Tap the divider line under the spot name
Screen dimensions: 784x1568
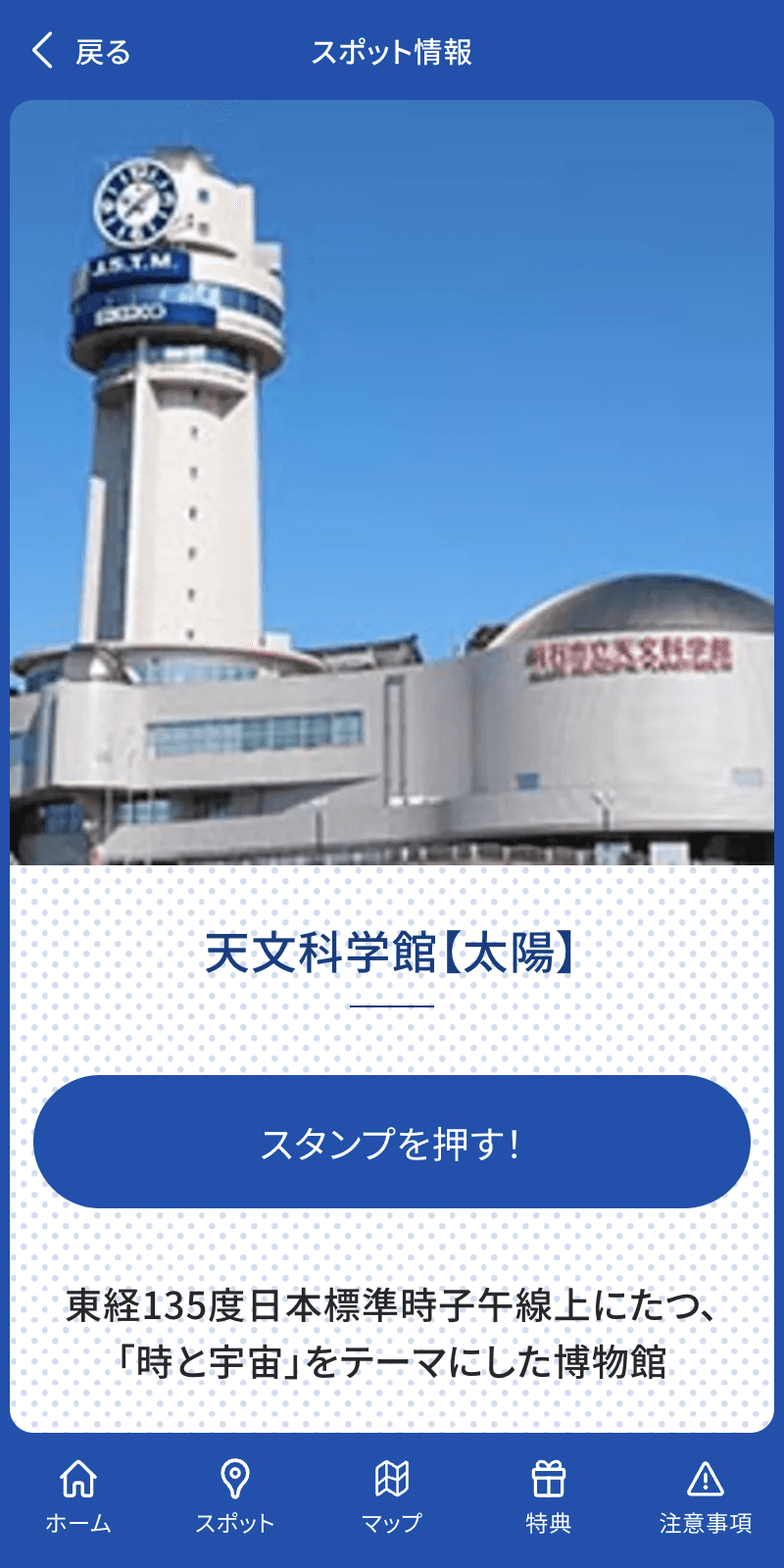point(392,1005)
